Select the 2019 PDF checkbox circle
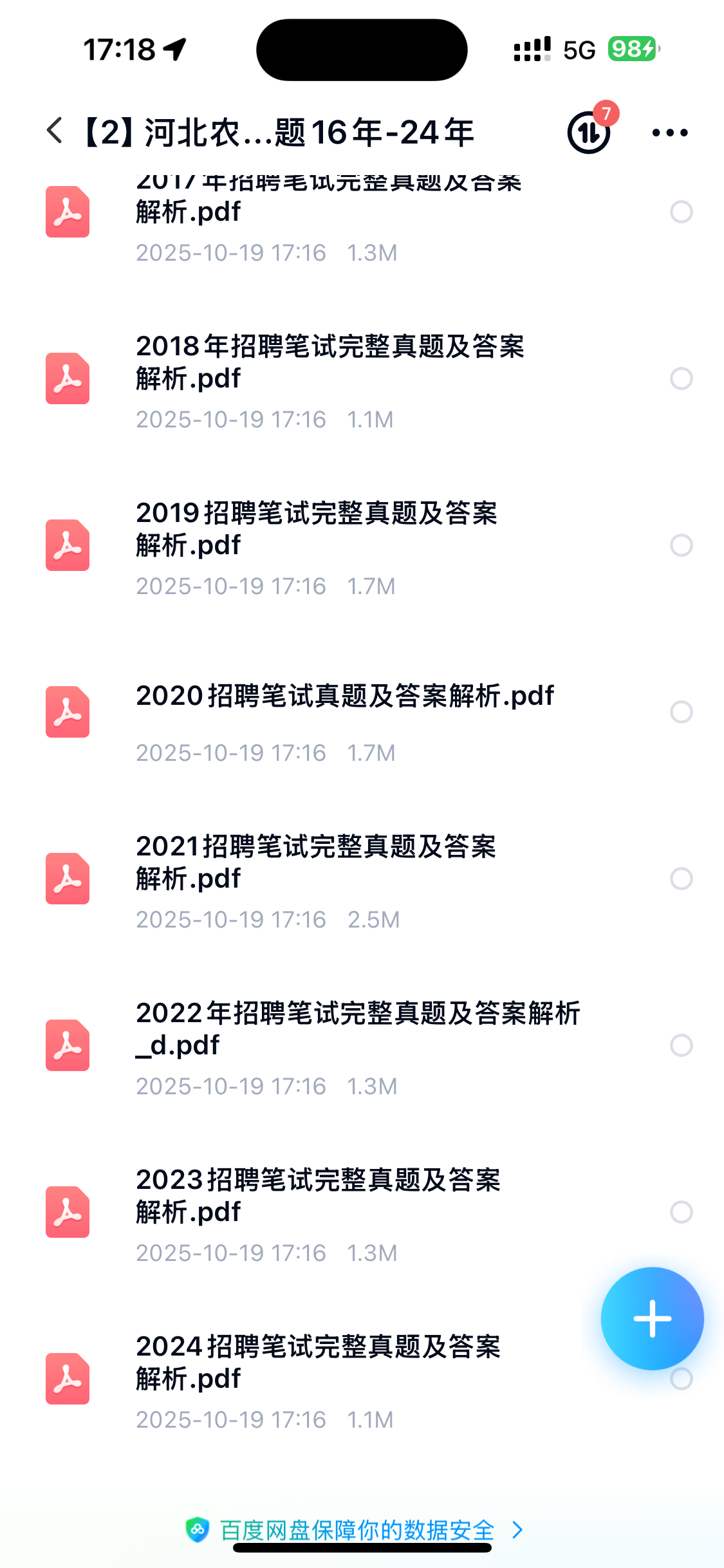Viewport: 724px width, 1568px height. (681, 545)
